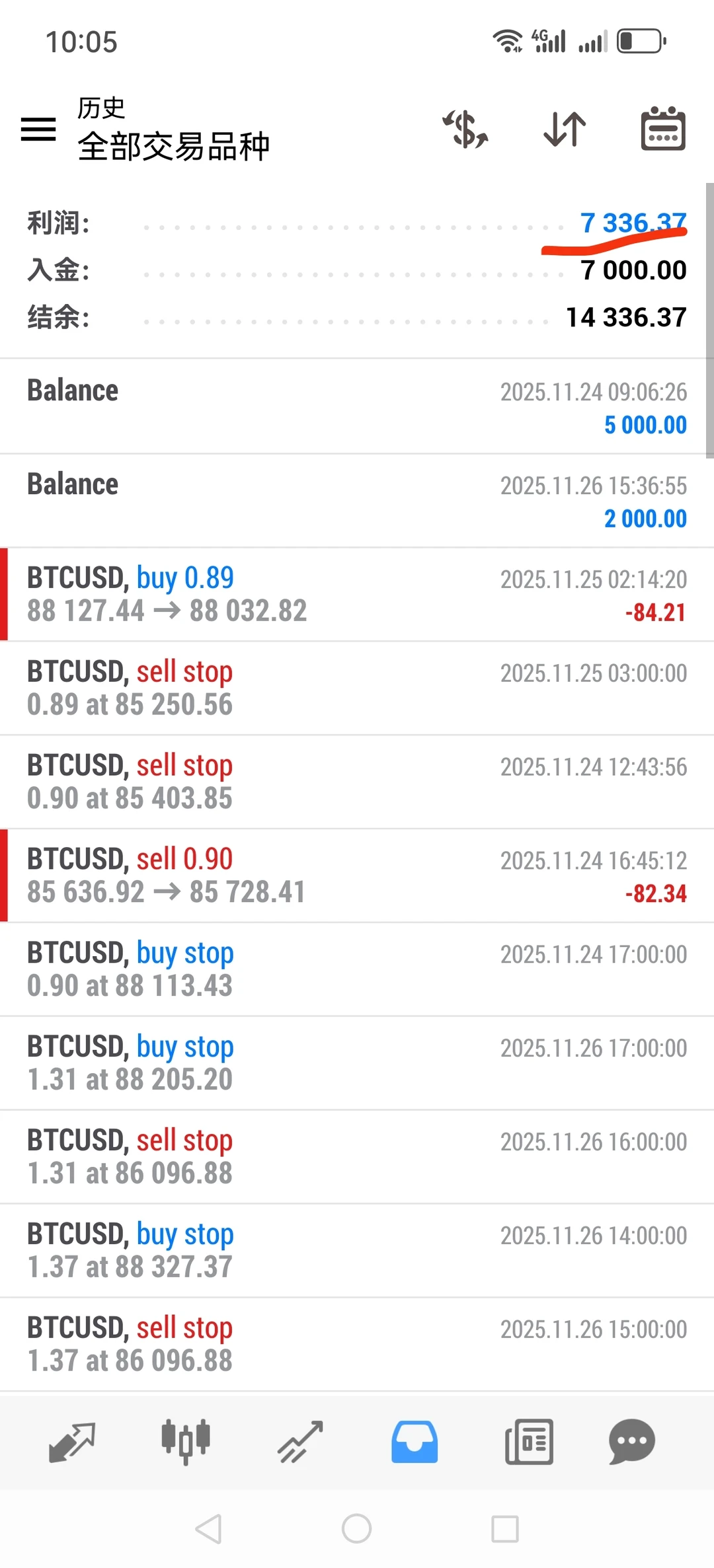Open the News tab
This screenshot has height=1568, width=714.
tap(529, 1442)
